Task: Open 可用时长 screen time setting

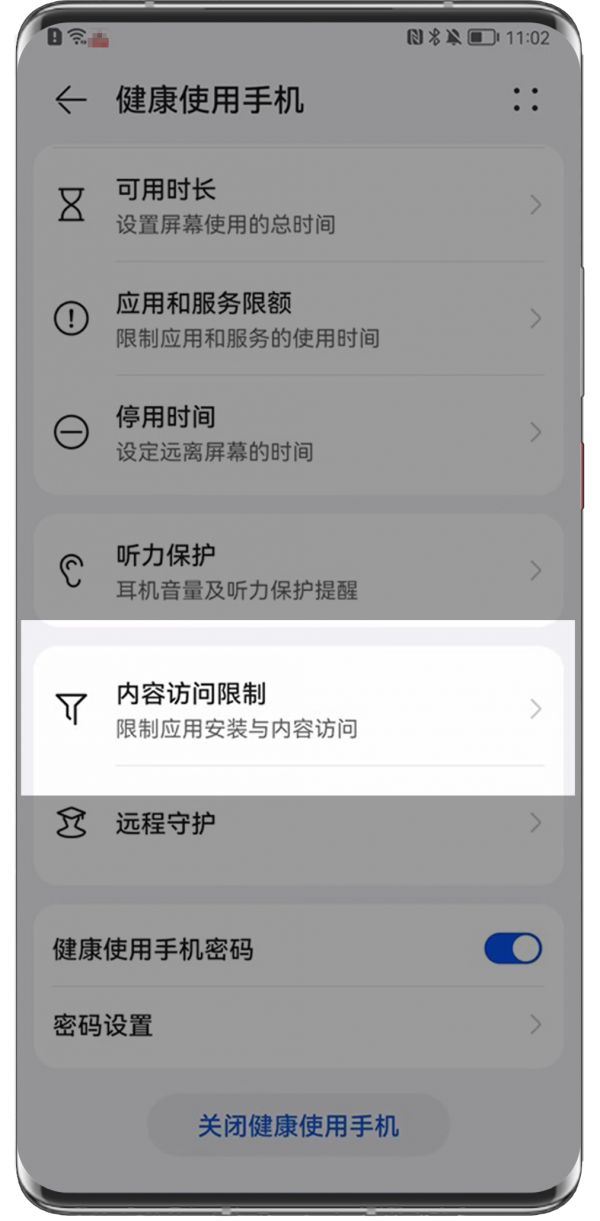Action: tap(299, 206)
